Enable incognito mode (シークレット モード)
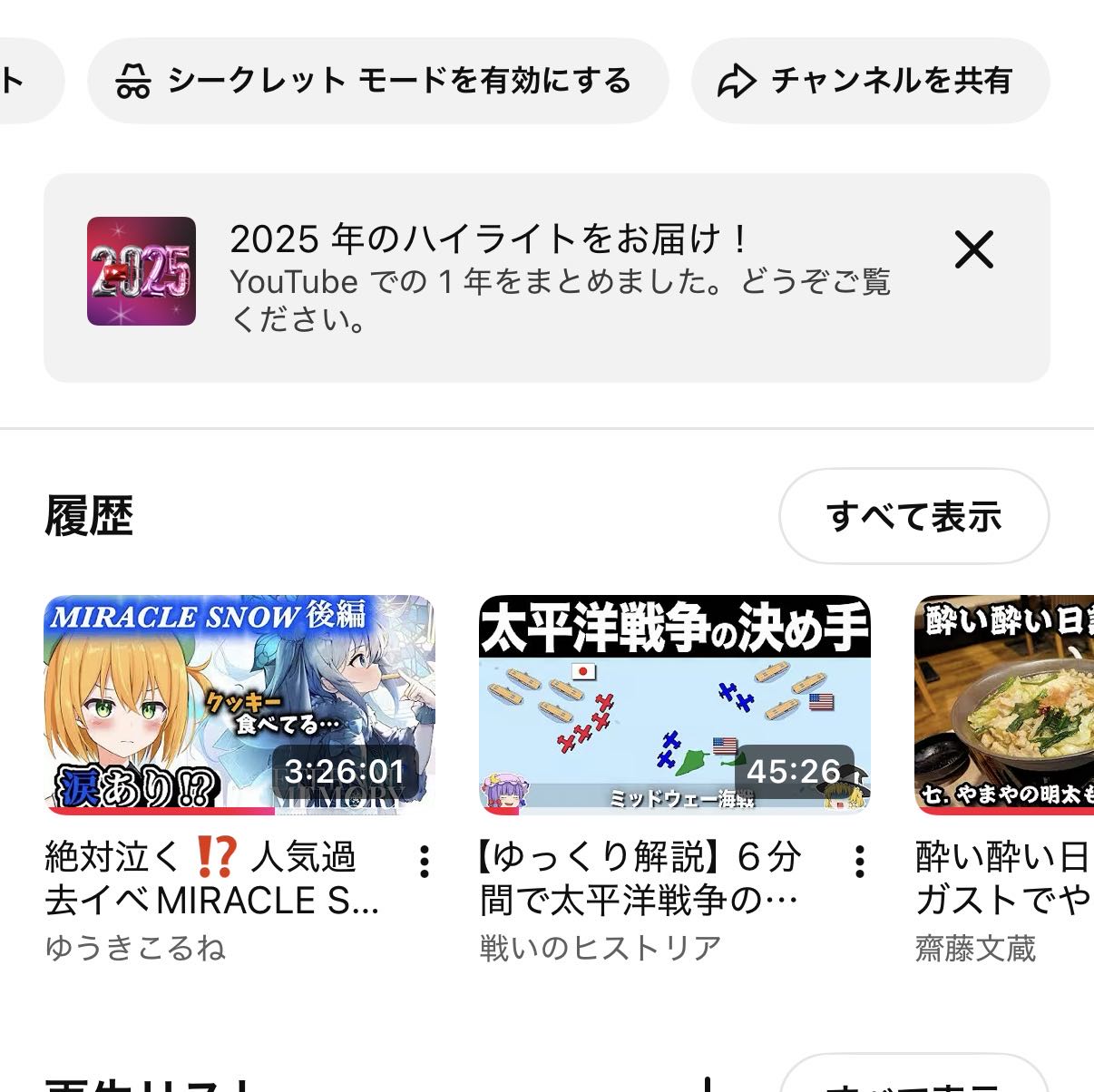This screenshot has height=1092, width=1094. 377,81
